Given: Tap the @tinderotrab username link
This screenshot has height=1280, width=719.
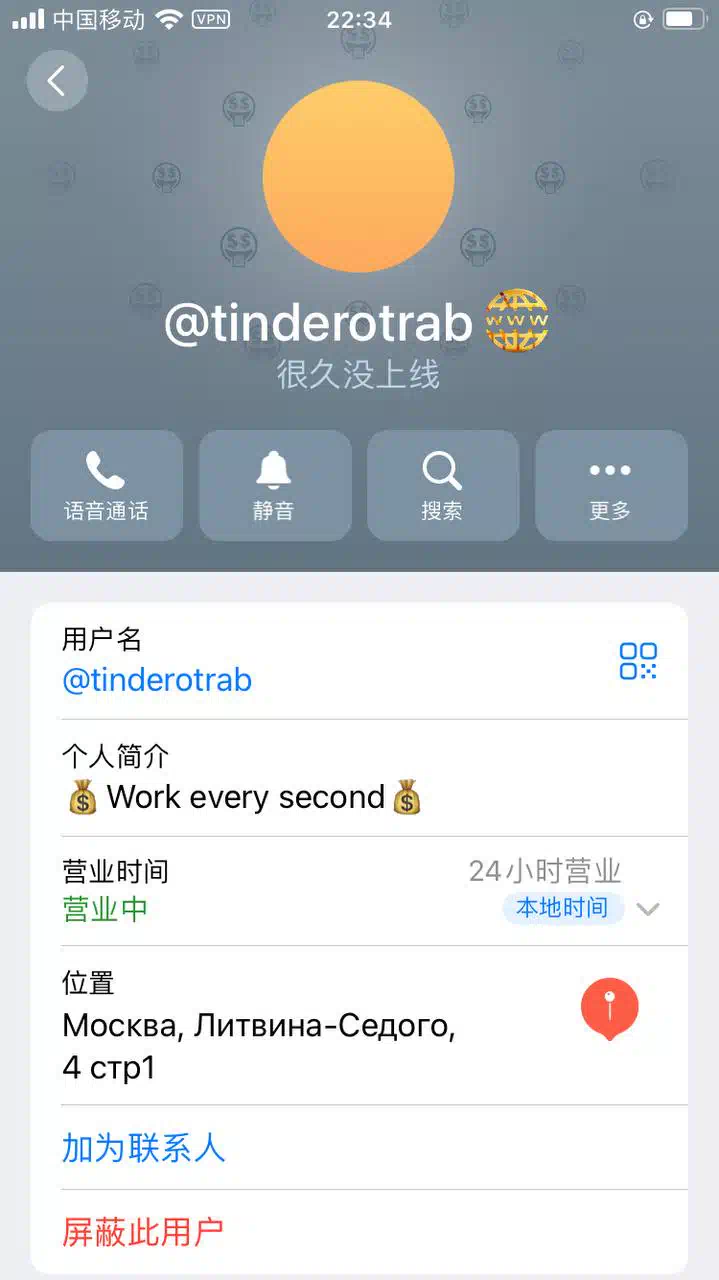Looking at the screenshot, I should click(x=157, y=680).
